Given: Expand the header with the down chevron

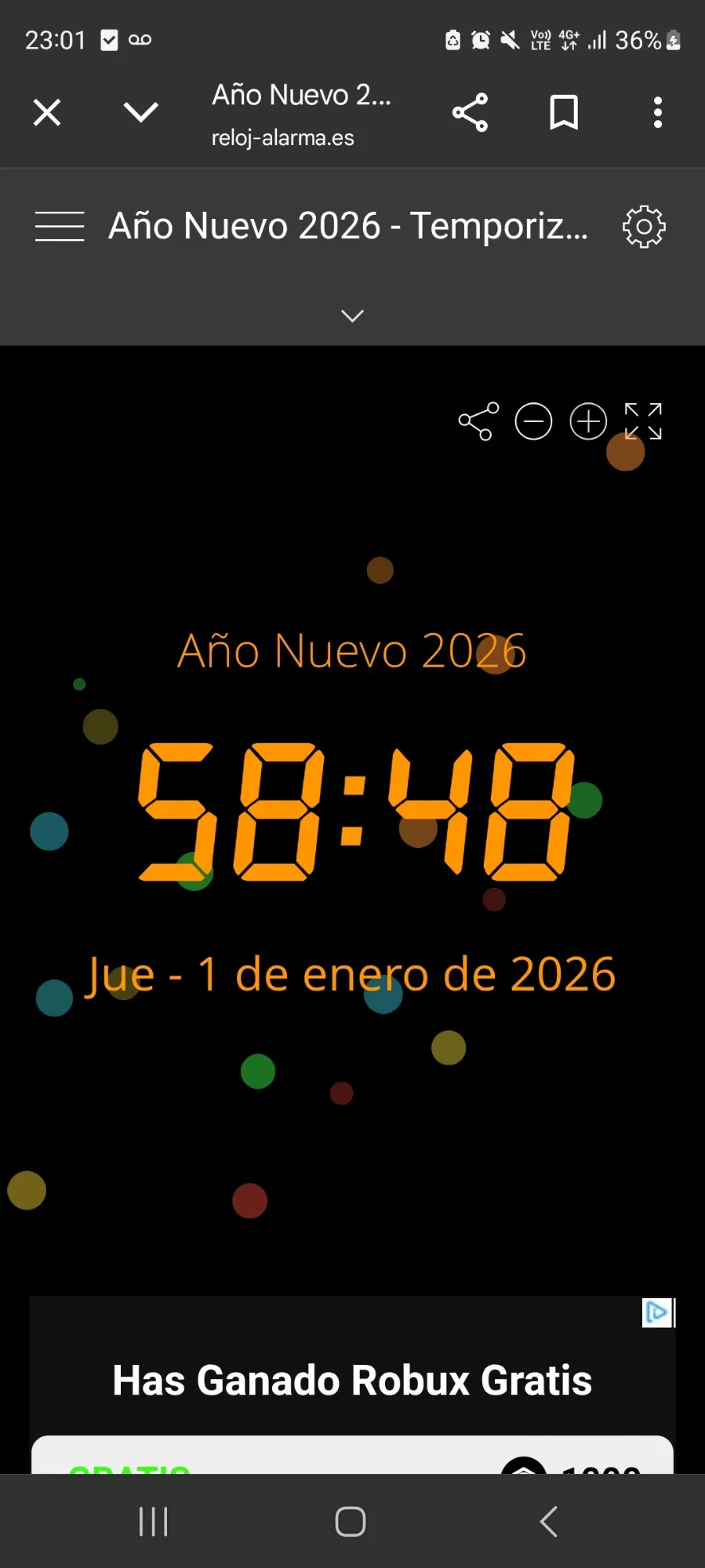Looking at the screenshot, I should pos(352,315).
